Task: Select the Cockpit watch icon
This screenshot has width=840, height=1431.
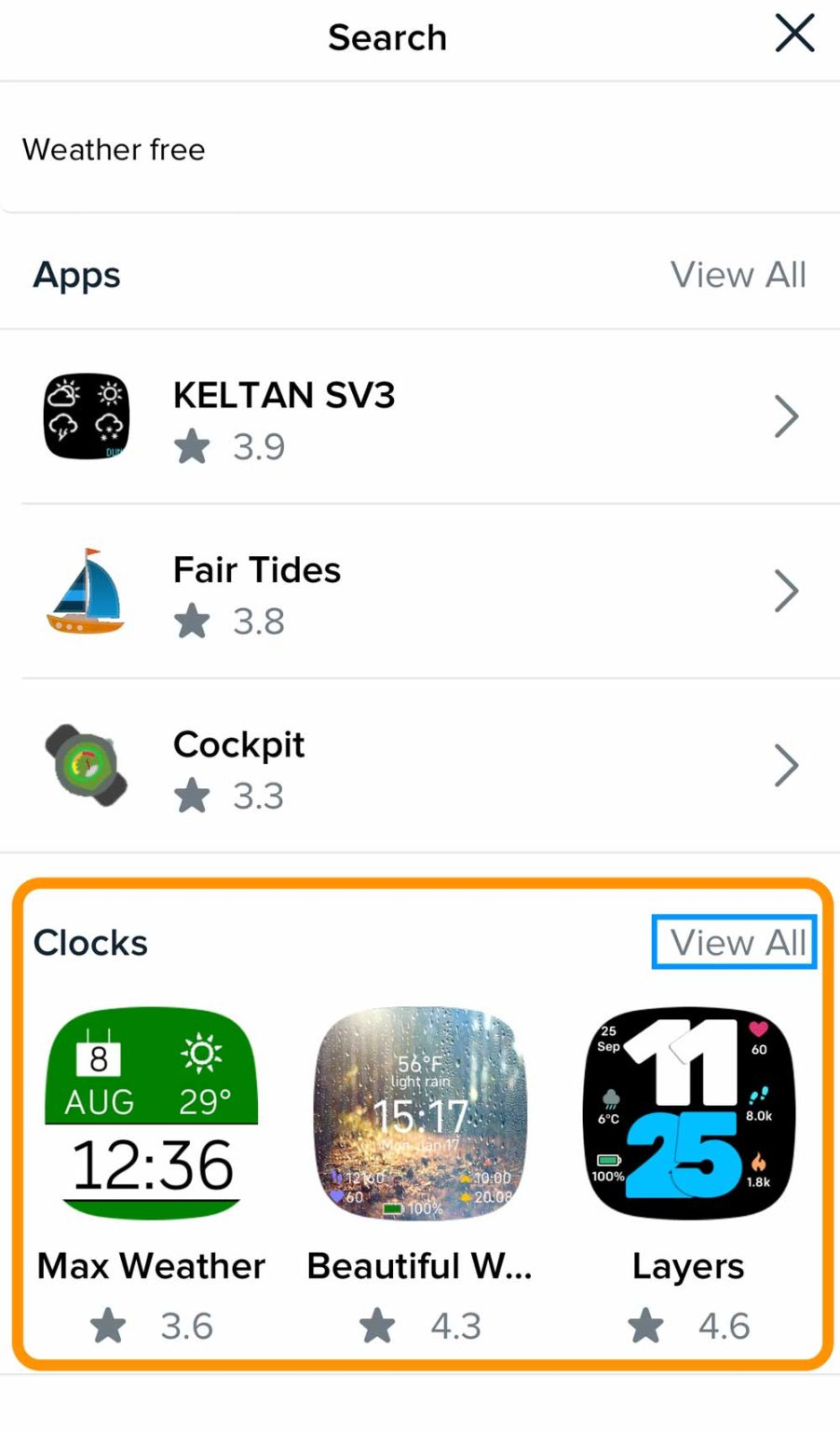Action: click(85, 765)
